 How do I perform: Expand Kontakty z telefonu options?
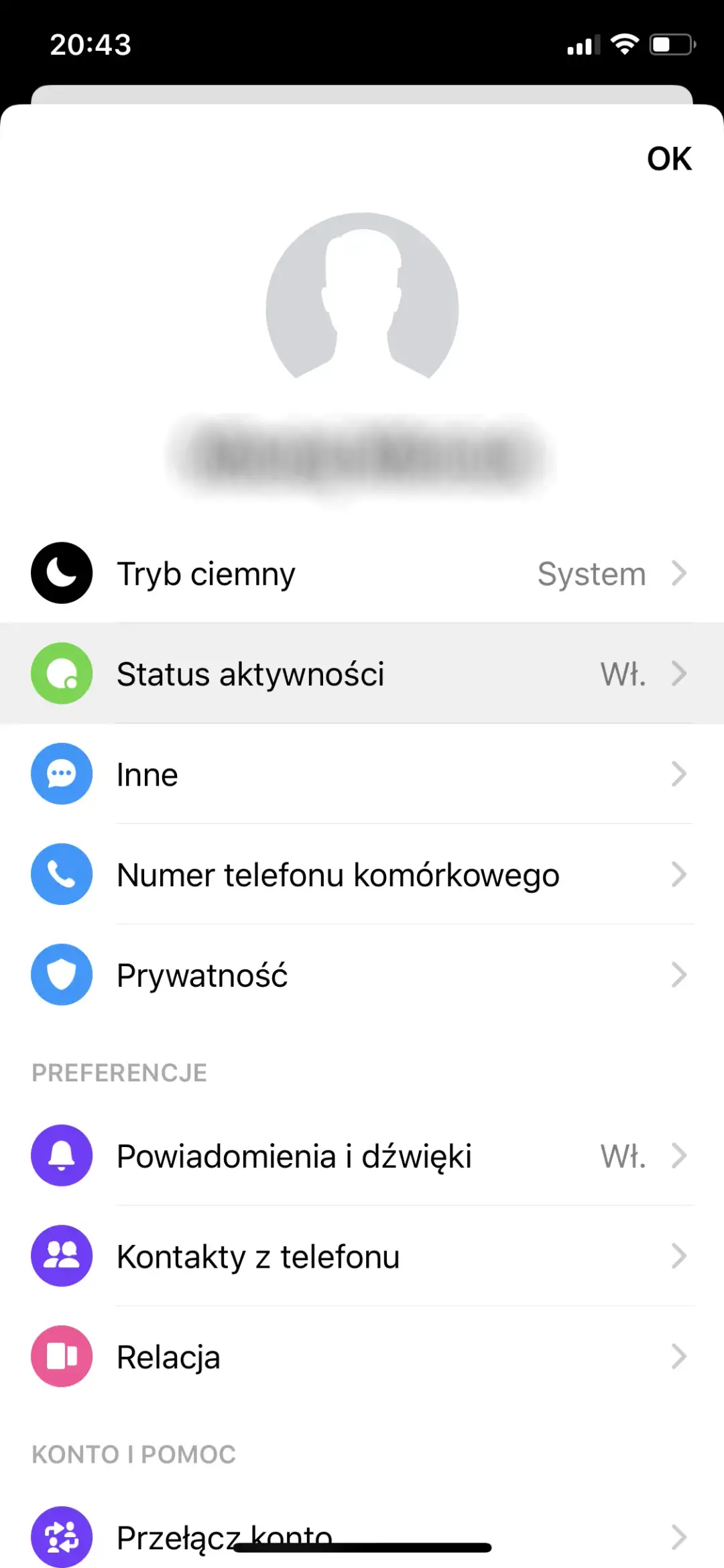(x=680, y=1256)
